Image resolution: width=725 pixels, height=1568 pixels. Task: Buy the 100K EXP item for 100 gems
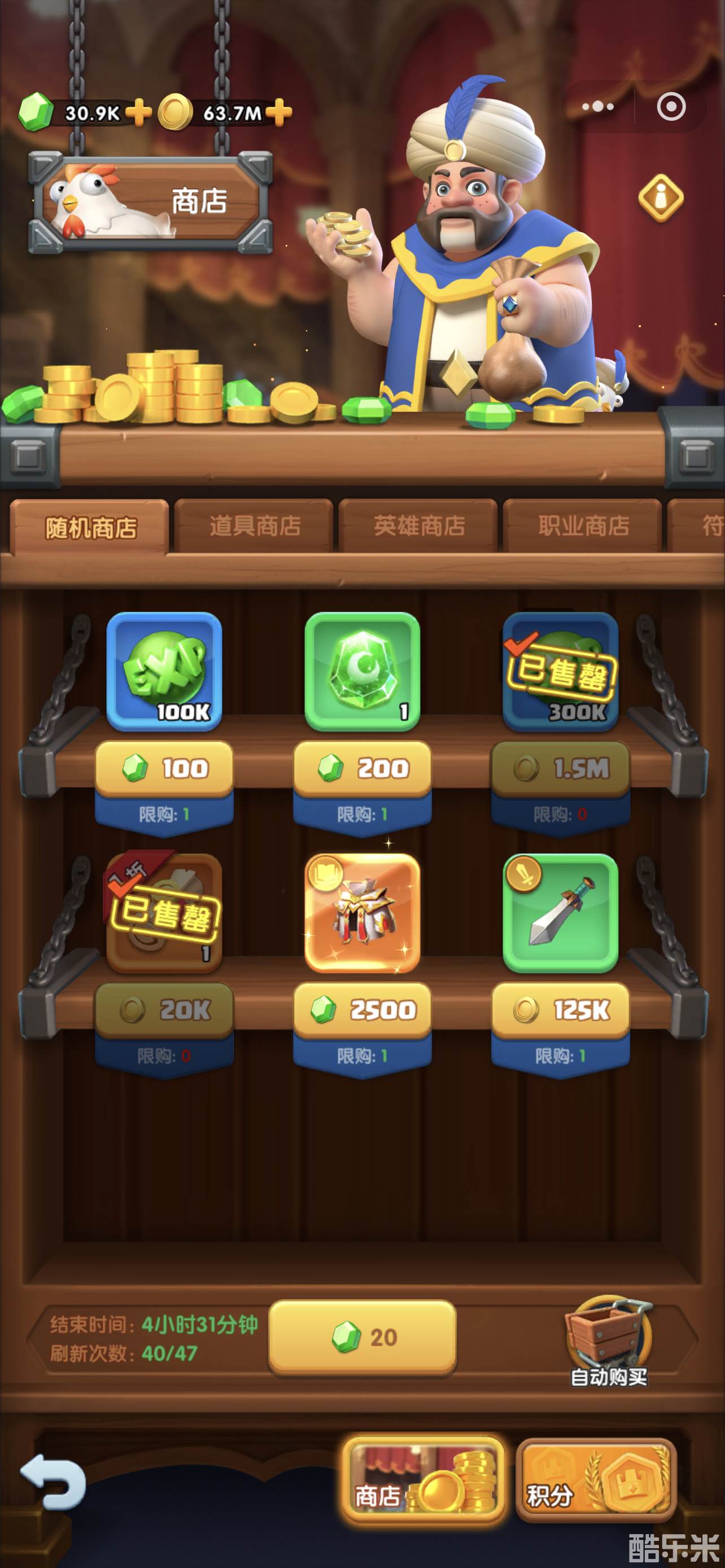point(164,768)
